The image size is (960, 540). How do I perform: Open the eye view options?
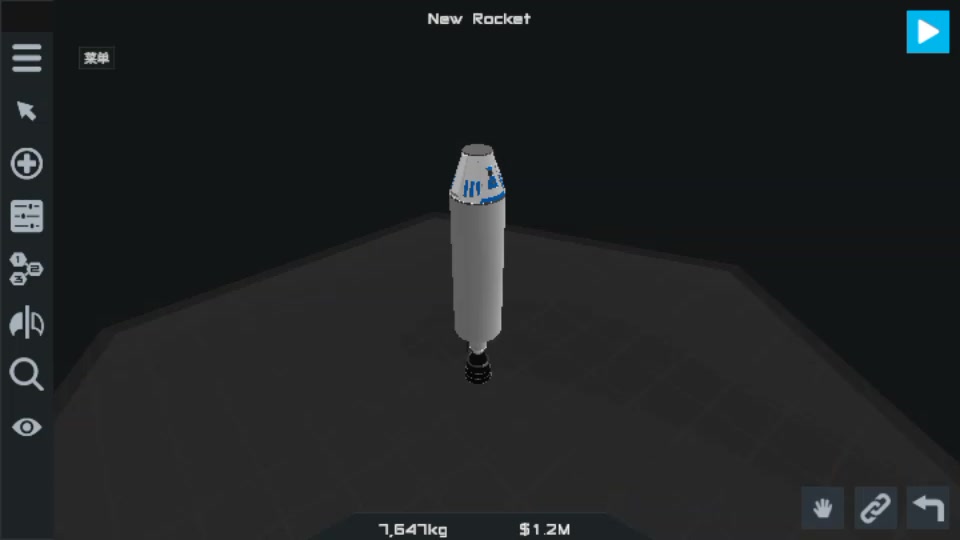(x=27, y=427)
